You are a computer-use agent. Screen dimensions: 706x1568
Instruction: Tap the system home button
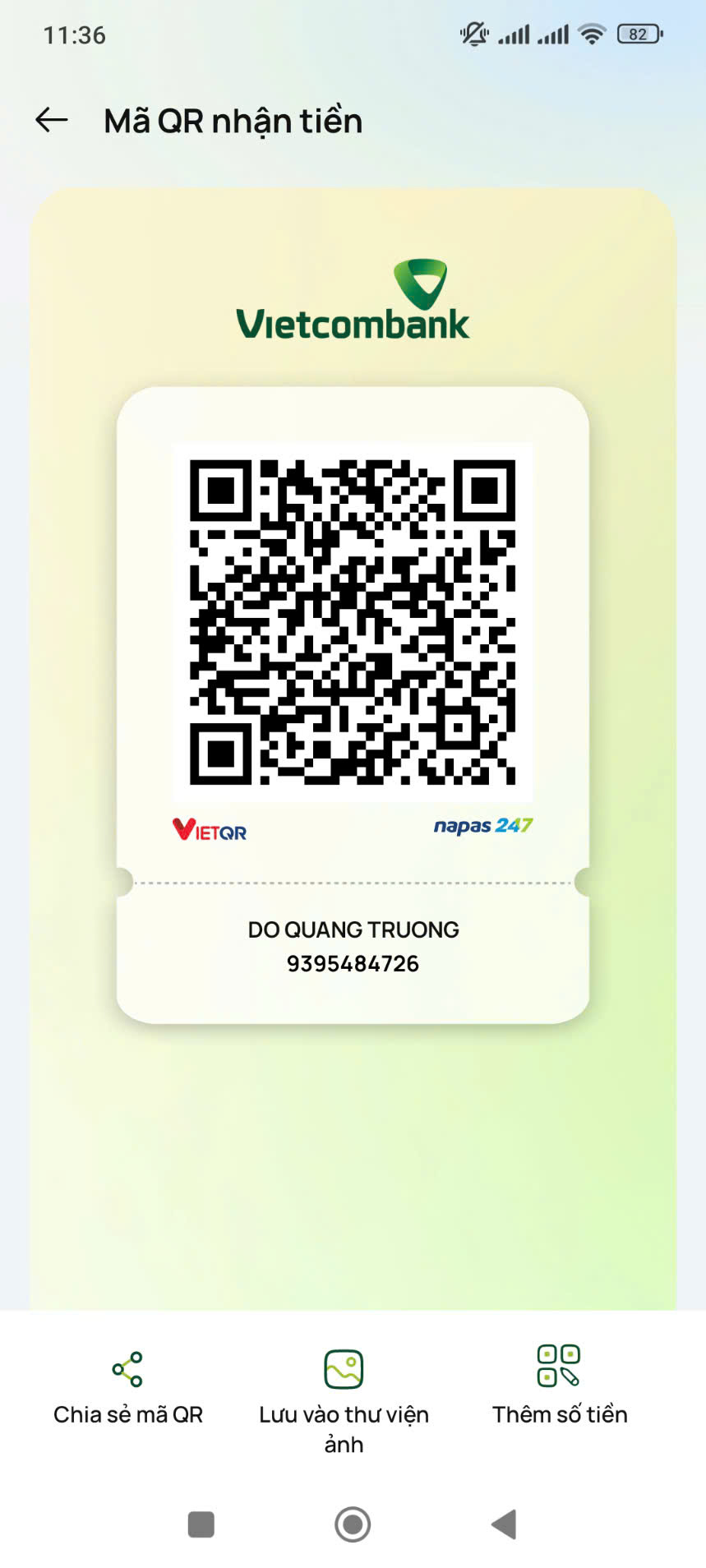point(353,1524)
